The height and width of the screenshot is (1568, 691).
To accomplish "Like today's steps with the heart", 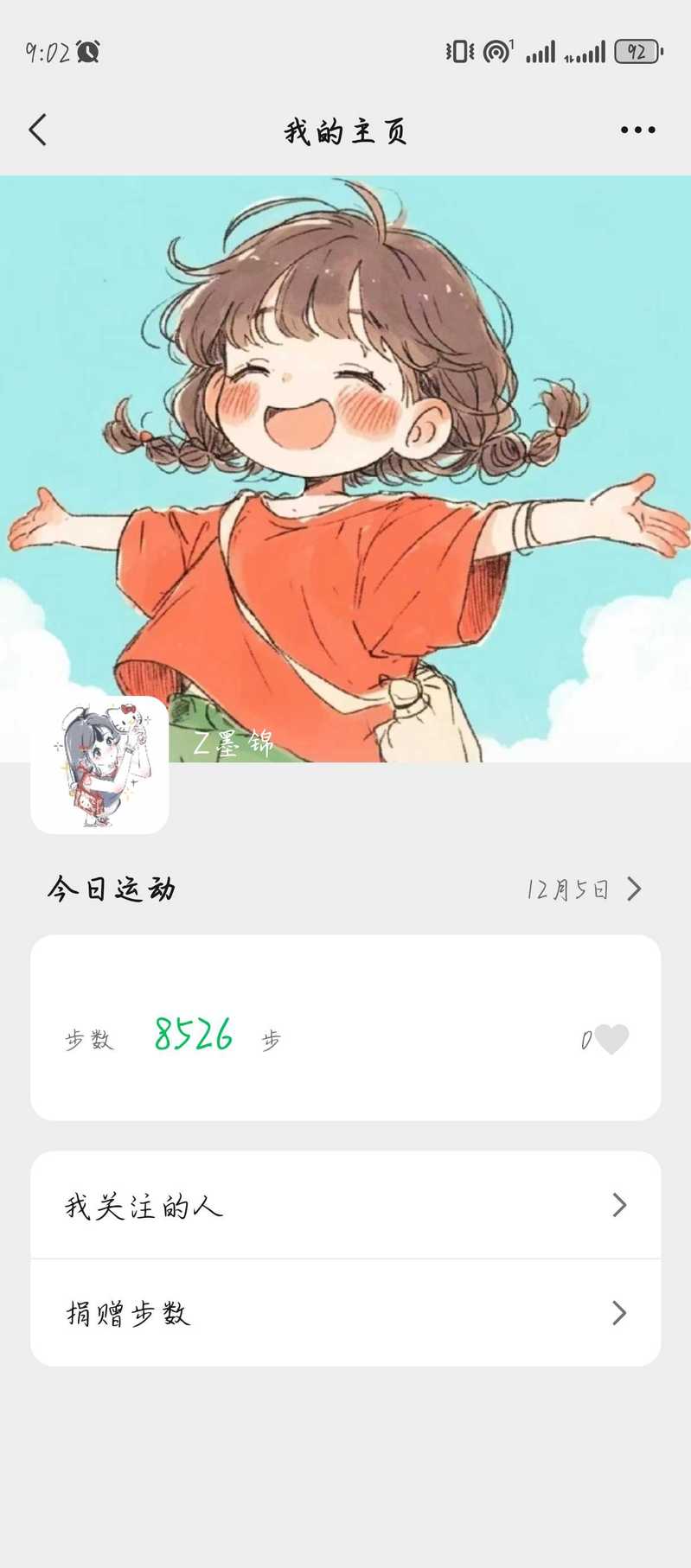I will click(x=611, y=1038).
